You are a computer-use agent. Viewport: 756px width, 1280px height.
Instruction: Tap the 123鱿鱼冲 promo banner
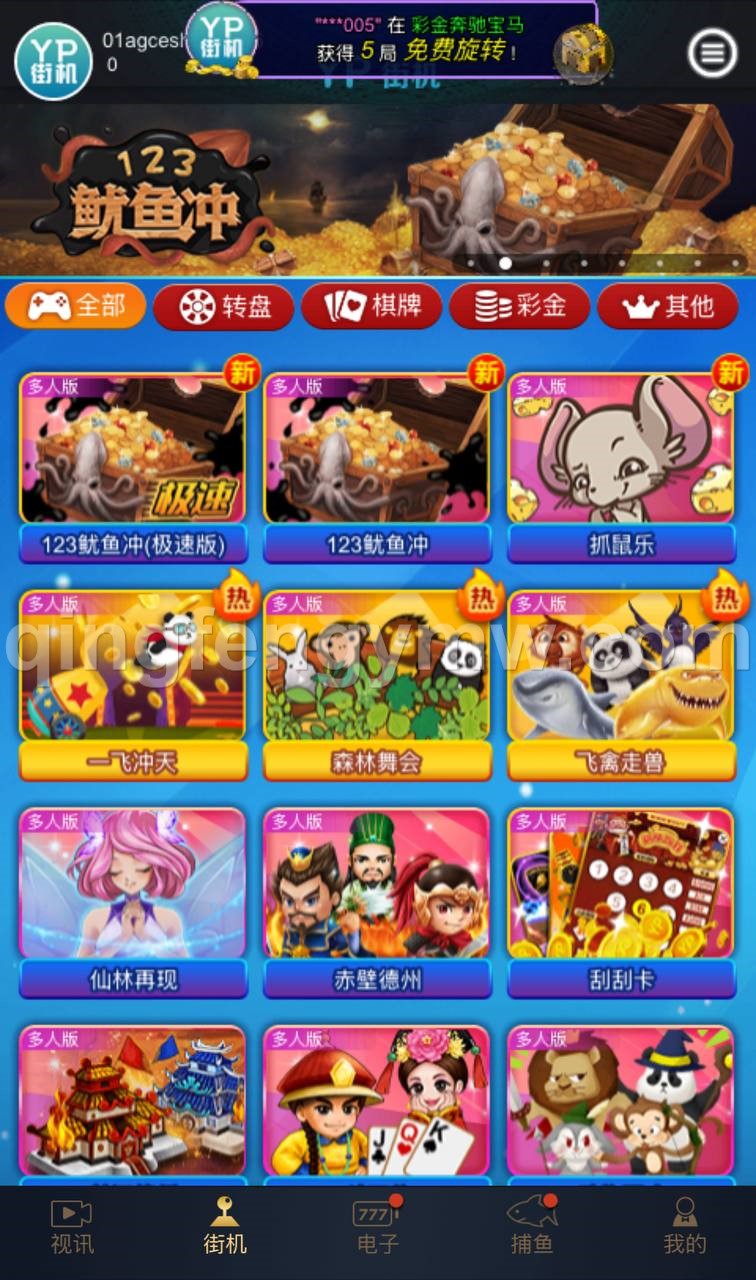378,190
